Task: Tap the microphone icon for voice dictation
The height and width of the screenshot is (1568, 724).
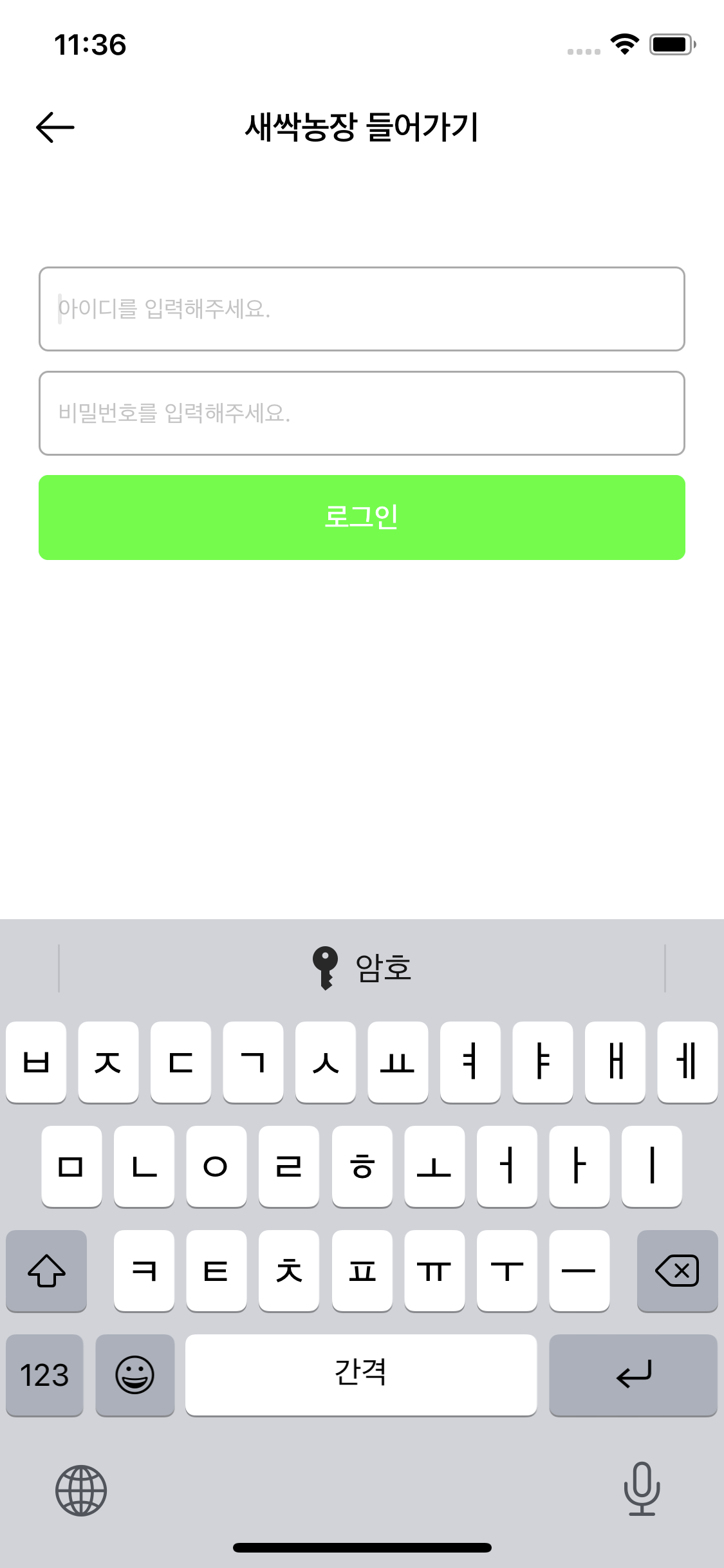Action: point(641,1491)
